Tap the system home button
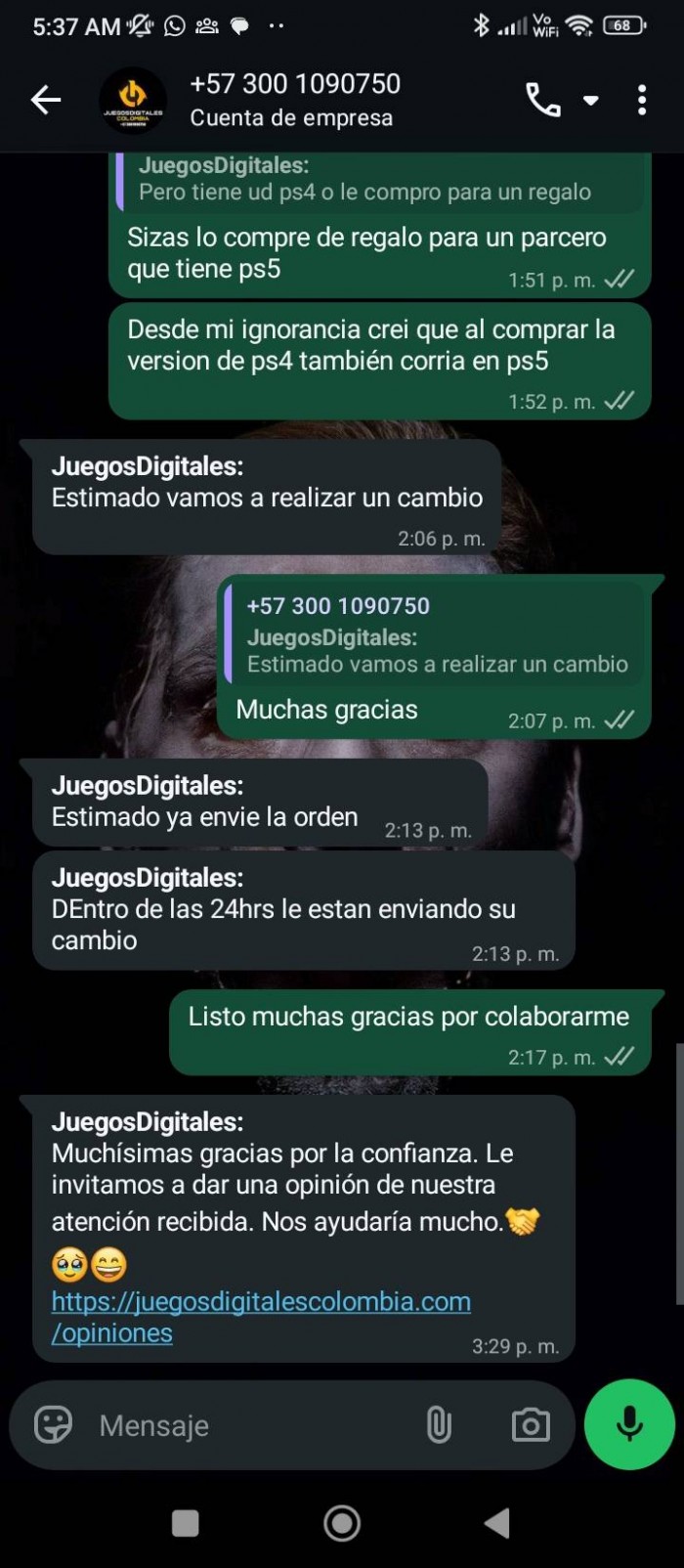The height and width of the screenshot is (1568, 684). (x=342, y=1522)
